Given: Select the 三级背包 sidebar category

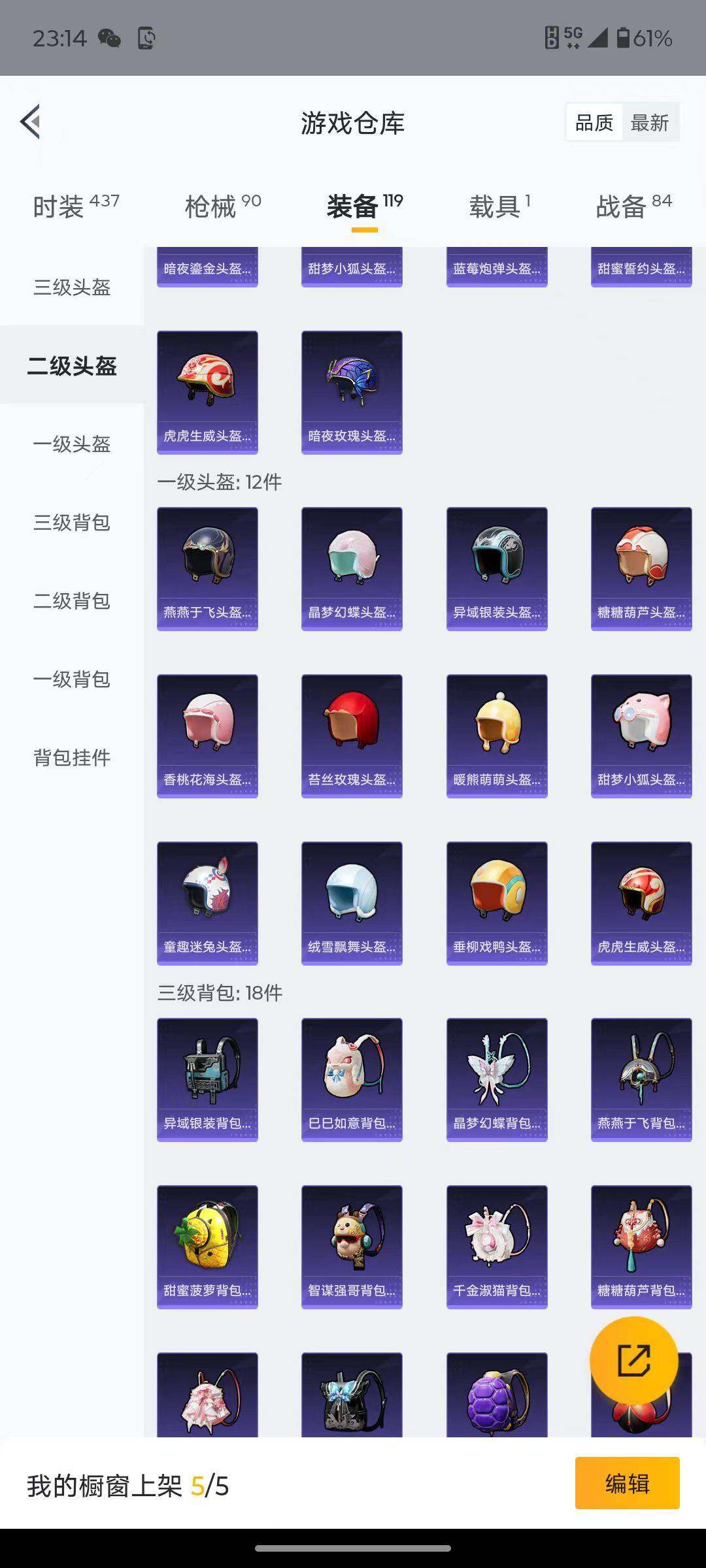Looking at the screenshot, I should (72, 523).
